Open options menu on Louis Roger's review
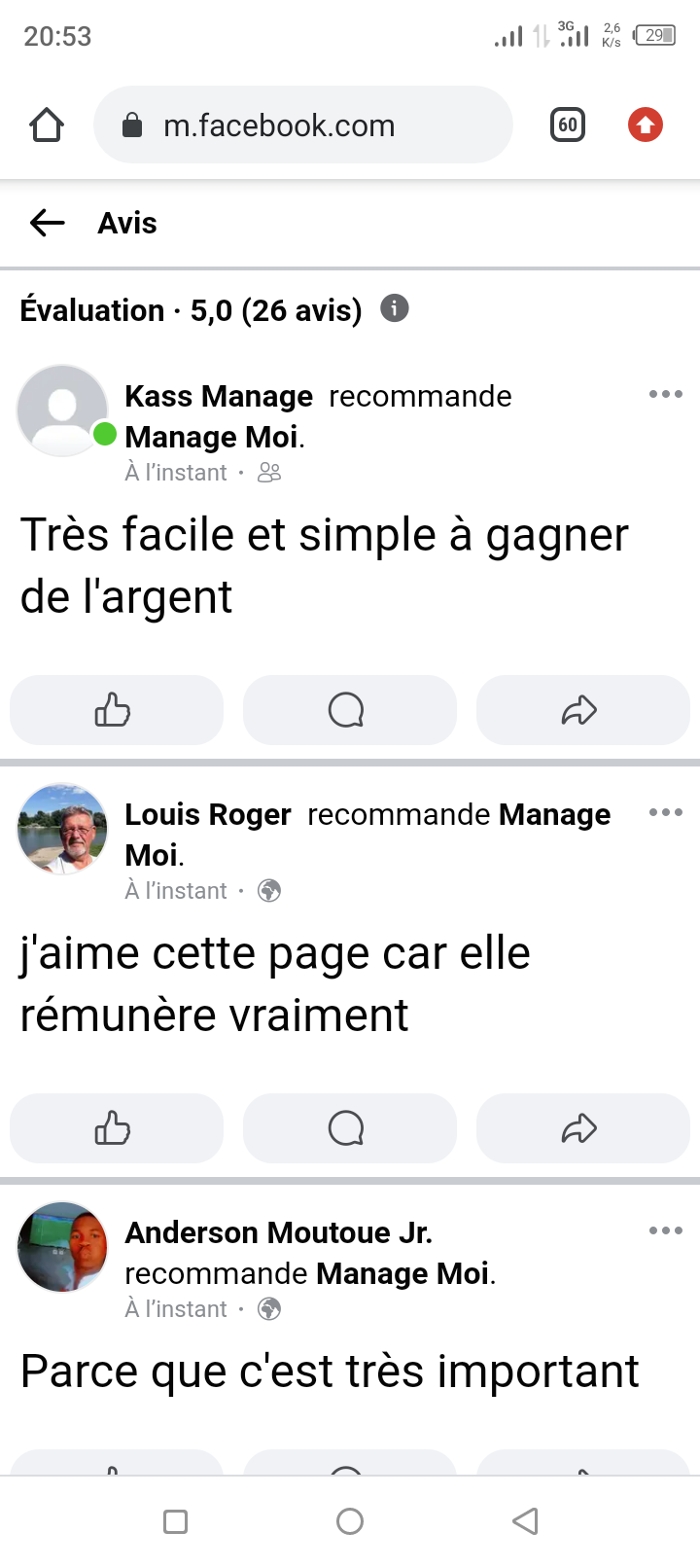 click(665, 812)
